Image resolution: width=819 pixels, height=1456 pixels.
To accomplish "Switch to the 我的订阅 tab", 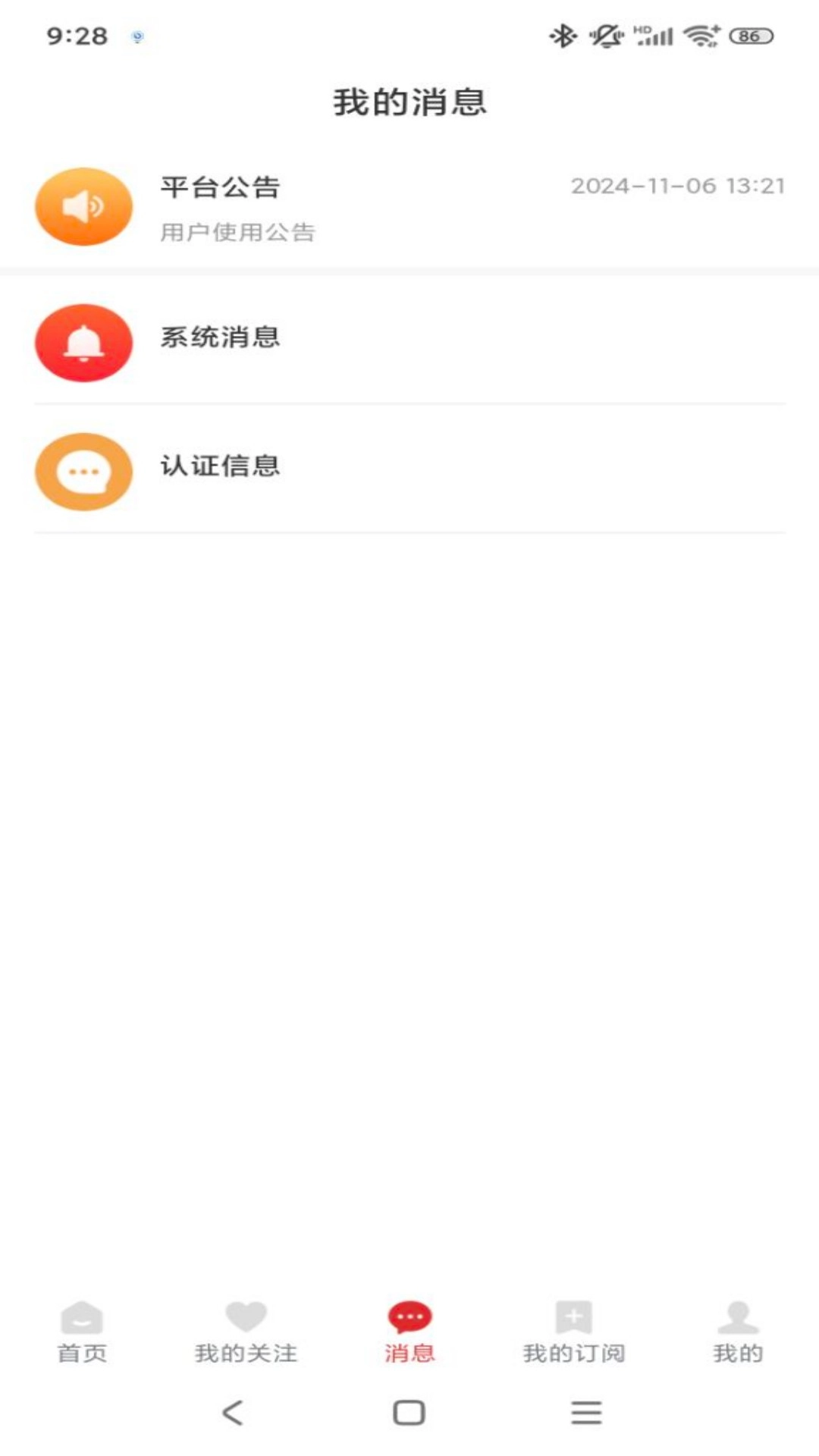I will tap(574, 1335).
